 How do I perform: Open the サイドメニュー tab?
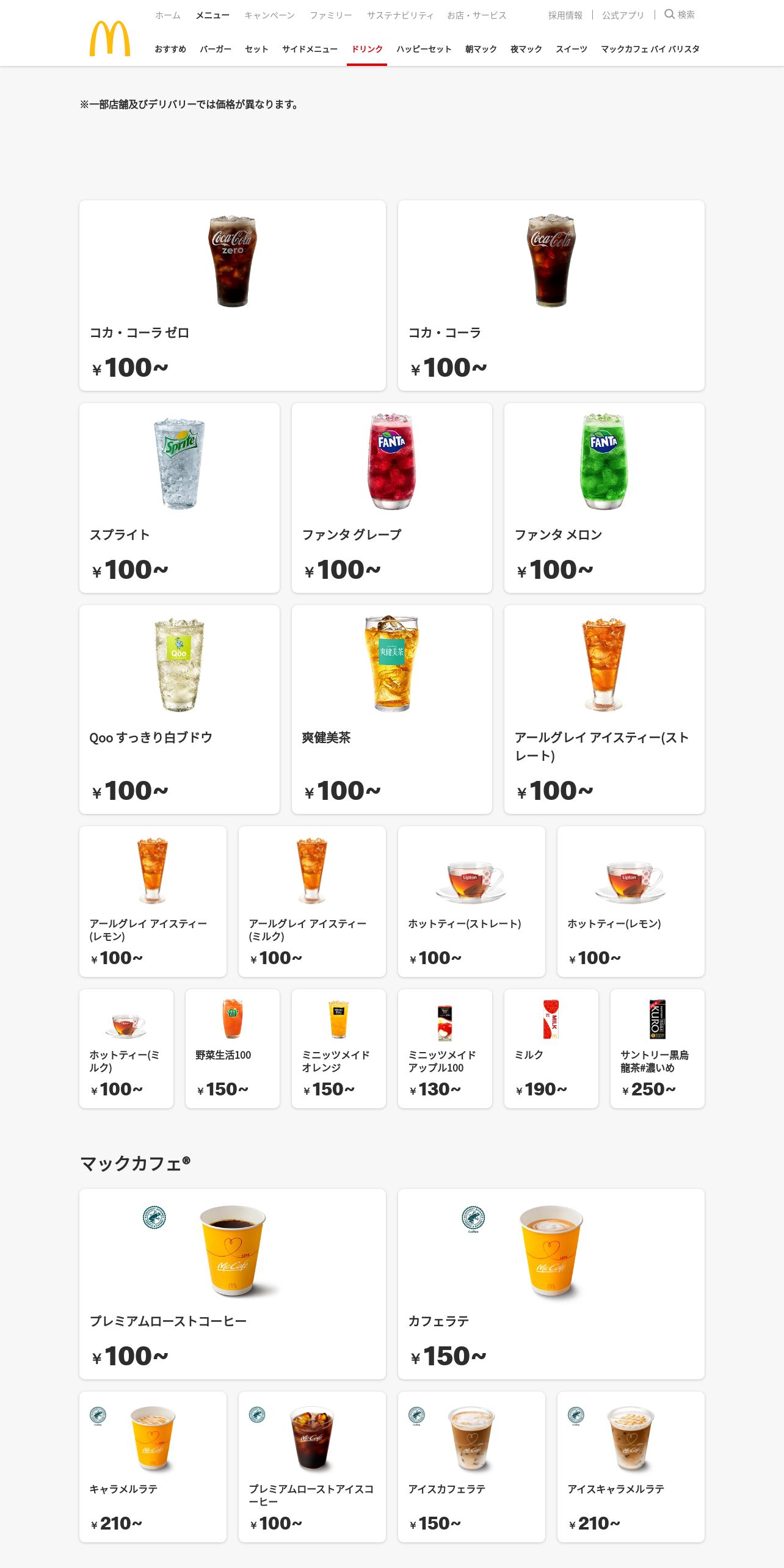tap(310, 49)
